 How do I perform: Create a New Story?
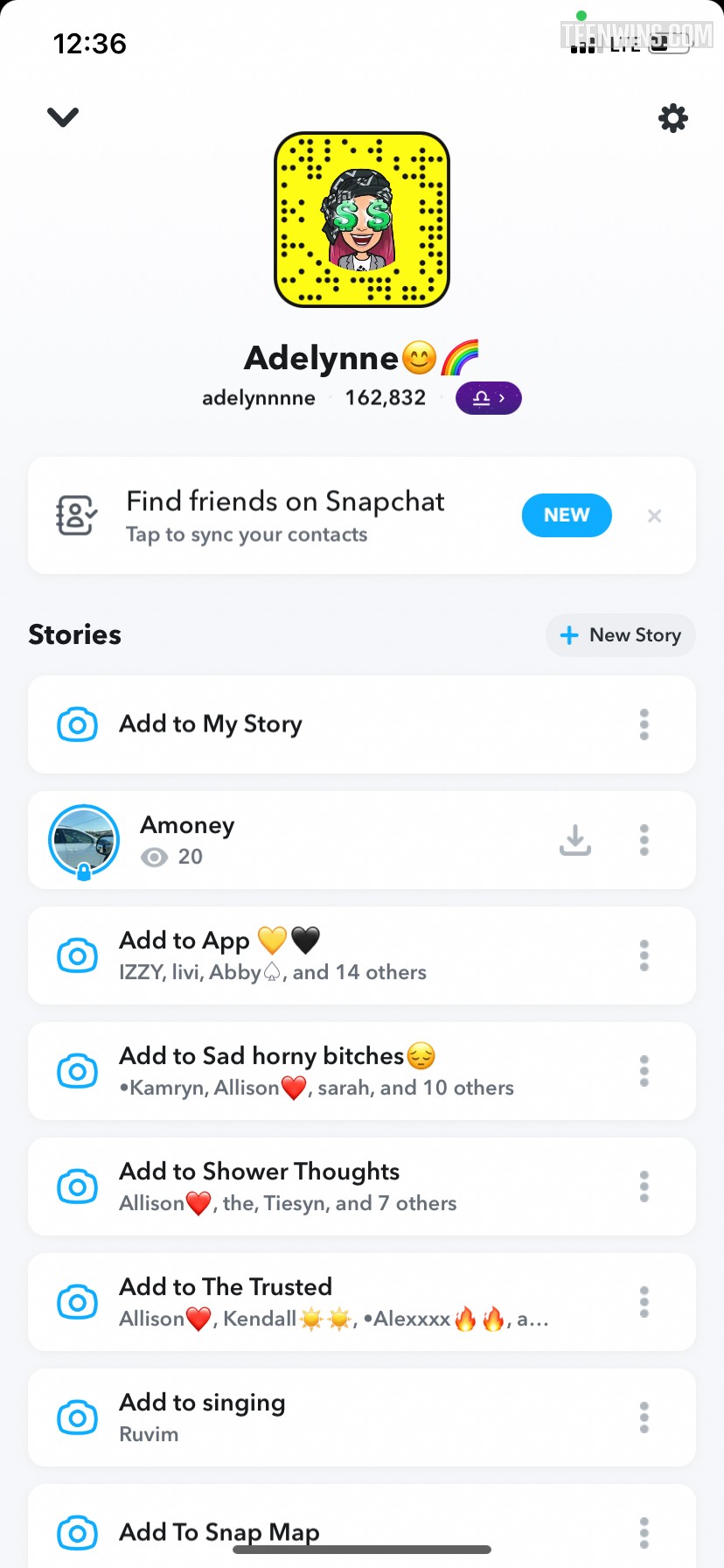click(x=621, y=635)
